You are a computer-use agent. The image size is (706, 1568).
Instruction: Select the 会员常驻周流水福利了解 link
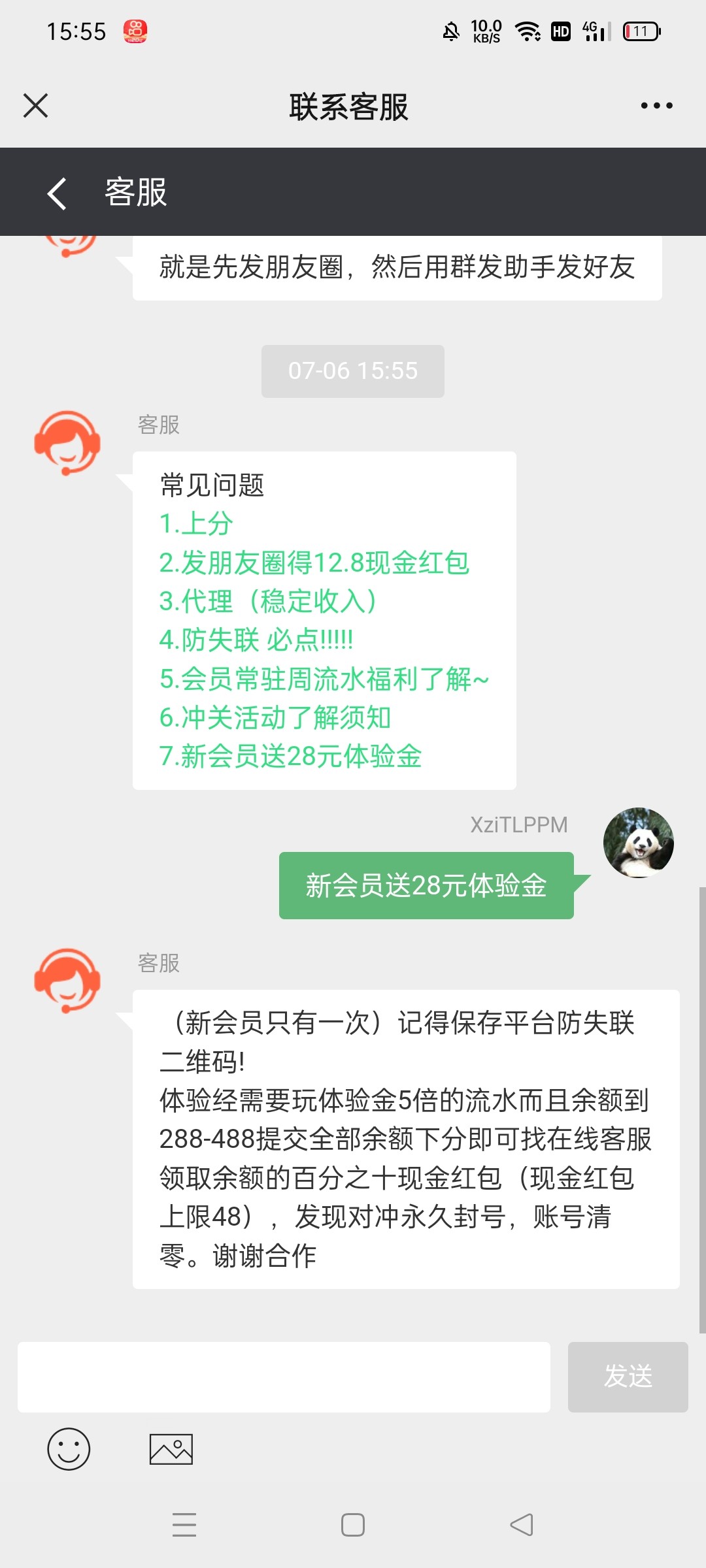click(324, 679)
